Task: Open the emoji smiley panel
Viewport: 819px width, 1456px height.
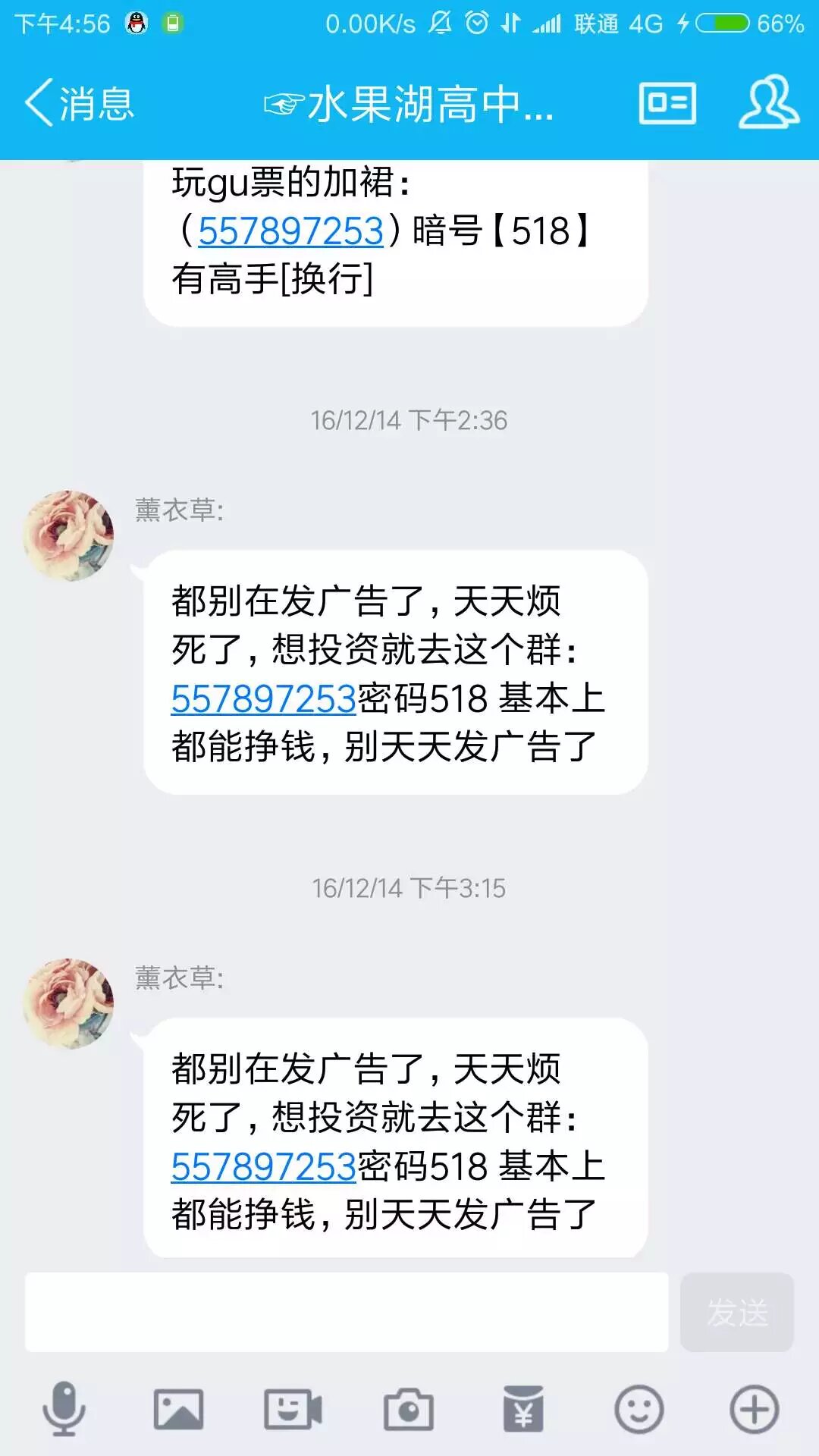Action: [x=639, y=1409]
